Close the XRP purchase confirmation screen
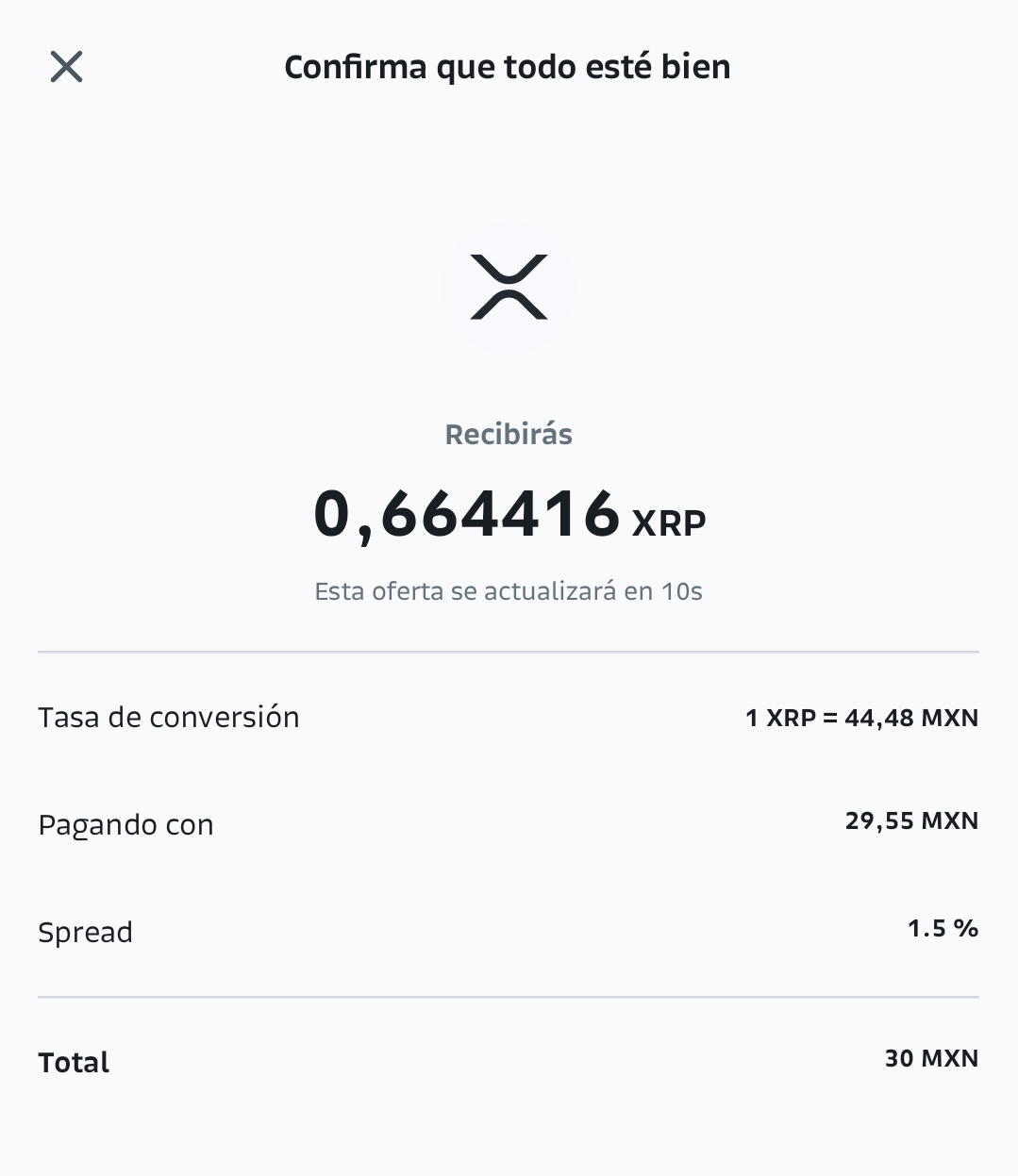The width and height of the screenshot is (1018, 1176). tap(66, 67)
